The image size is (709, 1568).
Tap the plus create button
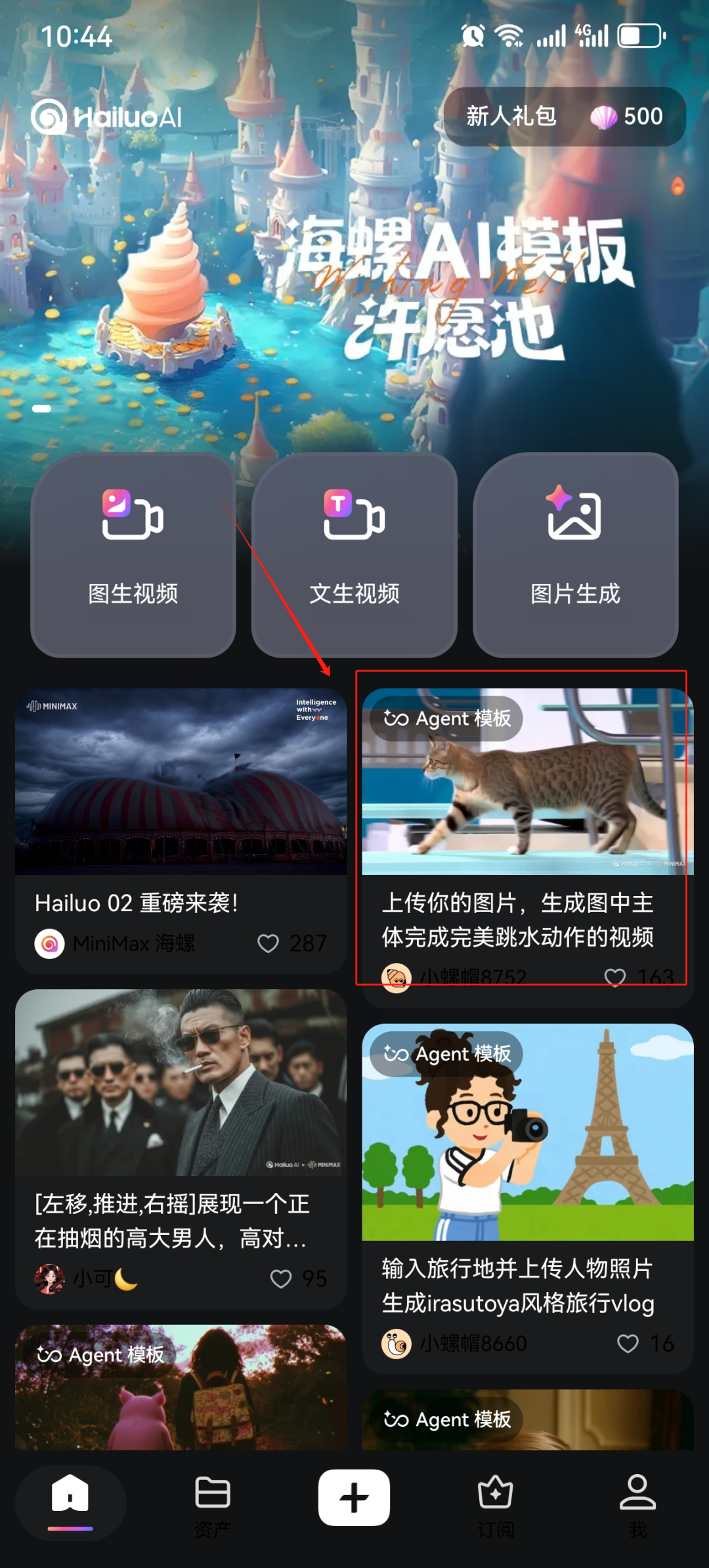(x=354, y=1498)
